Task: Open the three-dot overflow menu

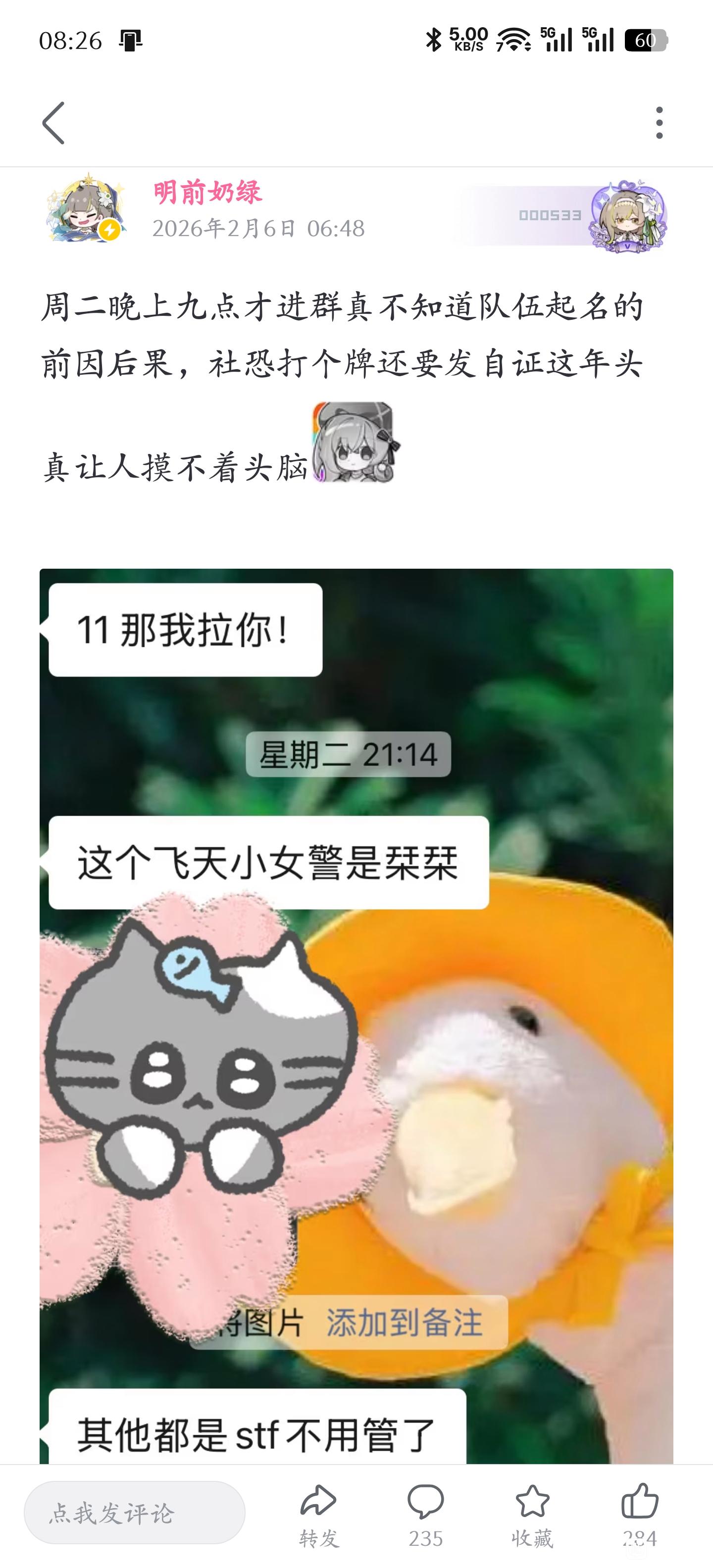Action: point(660,123)
